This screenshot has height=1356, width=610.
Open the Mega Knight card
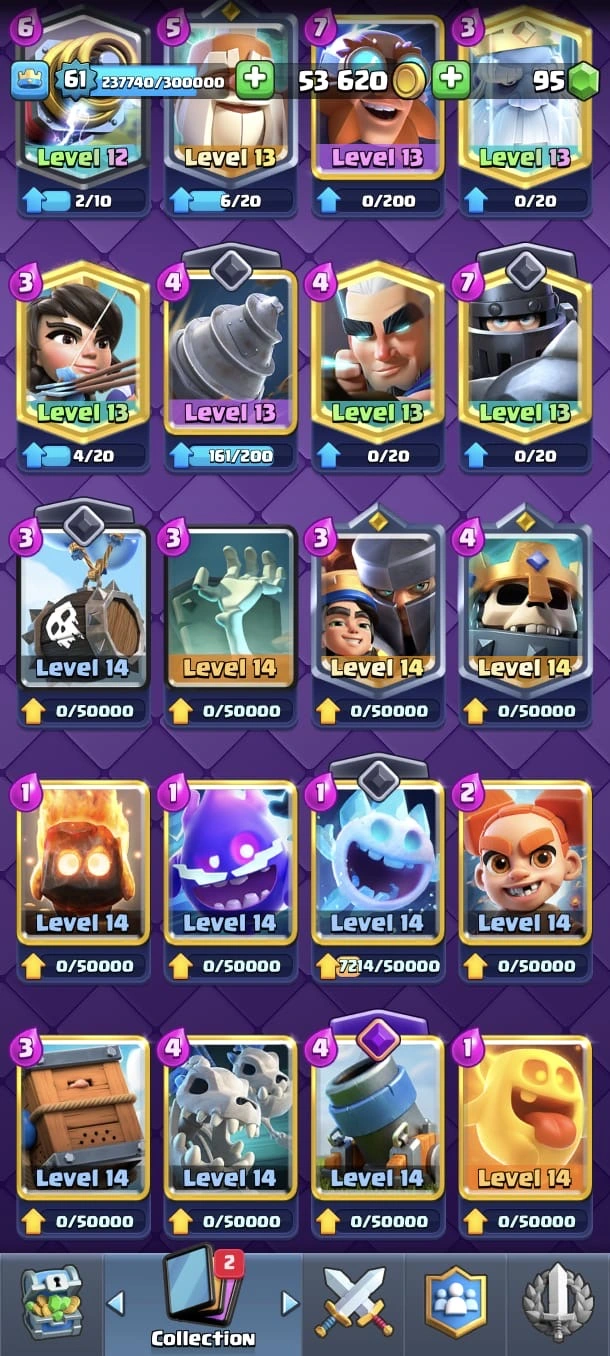[524, 350]
